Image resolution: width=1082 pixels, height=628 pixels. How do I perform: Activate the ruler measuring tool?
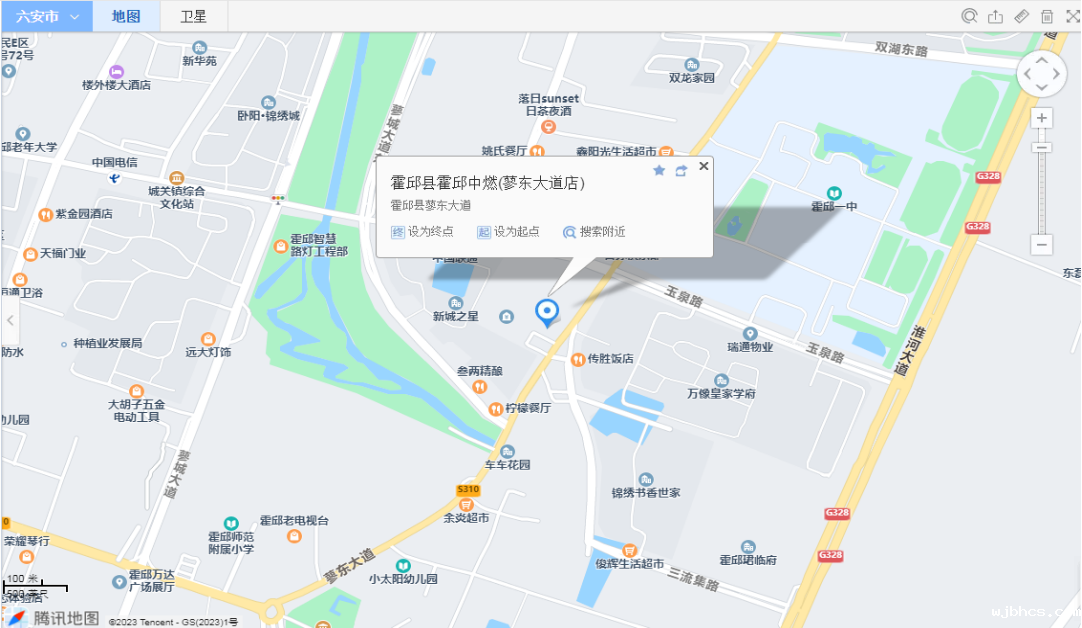[1021, 16]
